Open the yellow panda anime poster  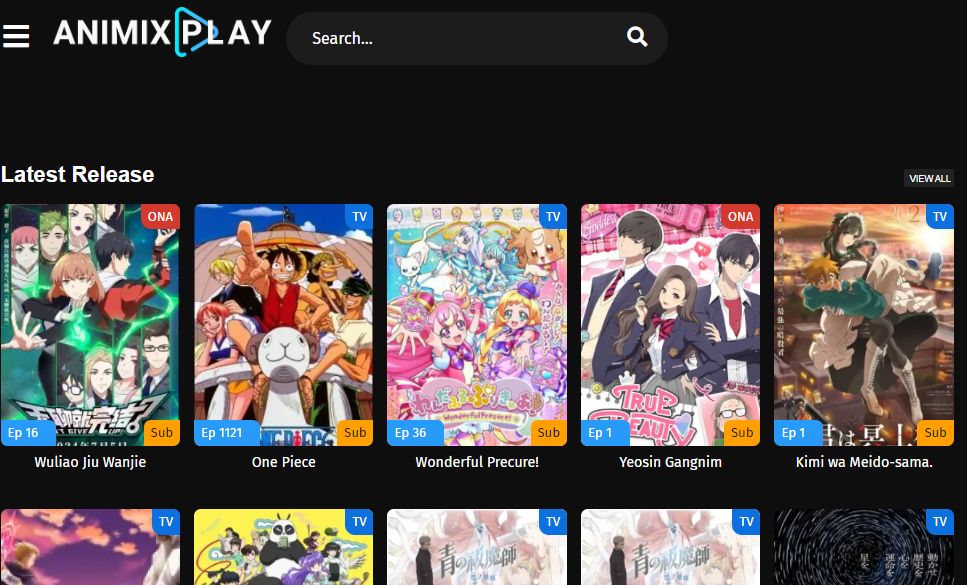click(x=283, y=547)
